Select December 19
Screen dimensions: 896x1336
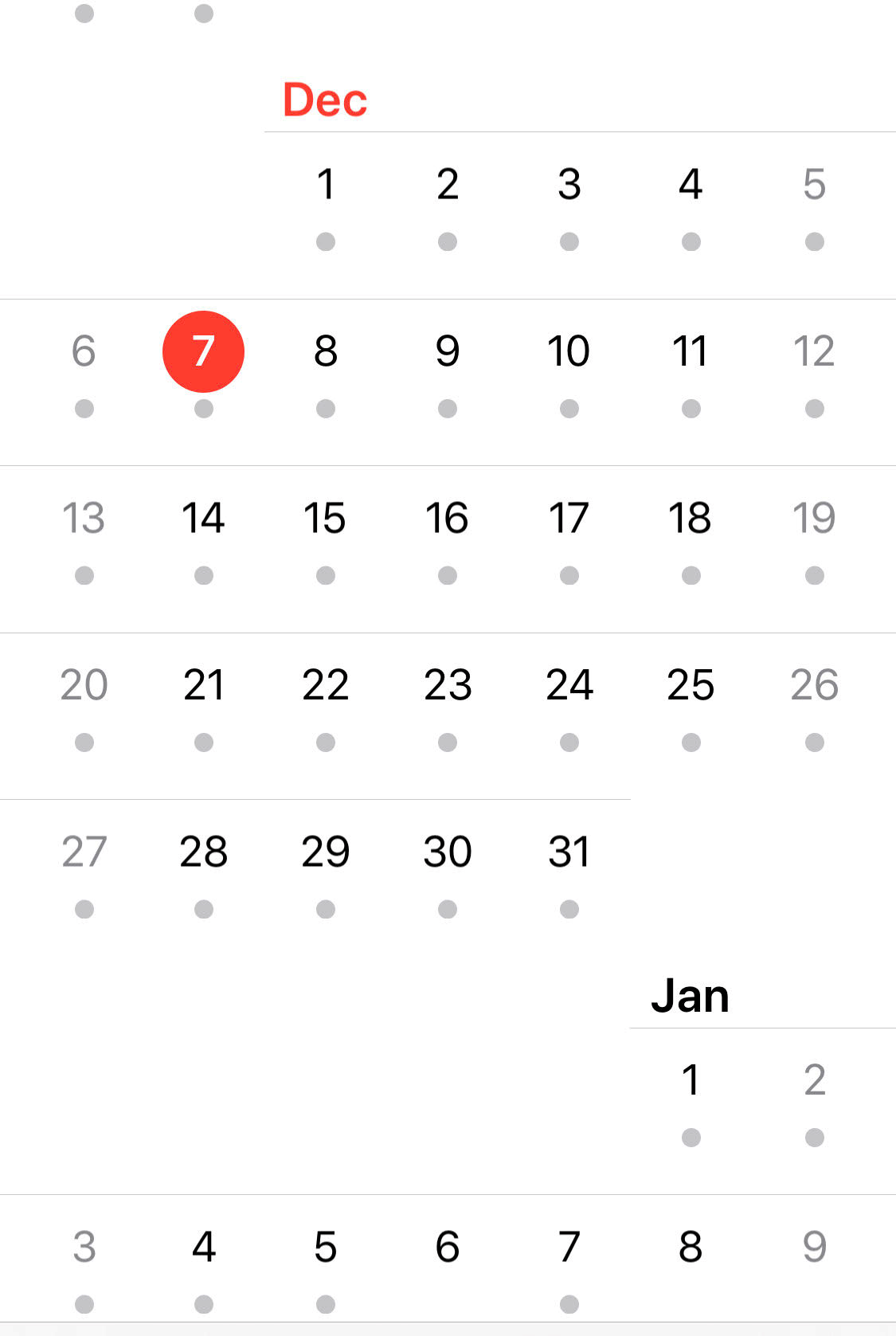pyautogui.click(x=813, y=518)
